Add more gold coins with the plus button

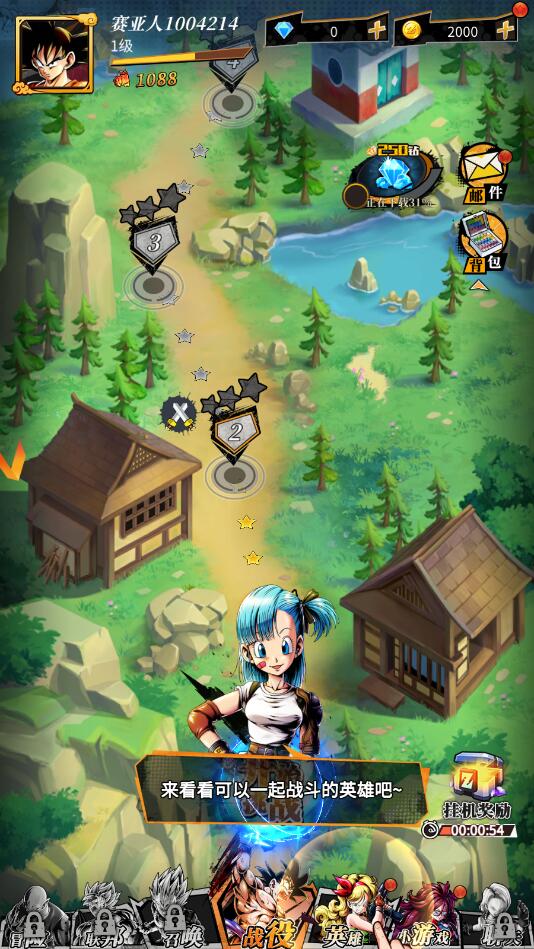coord(506,29)
